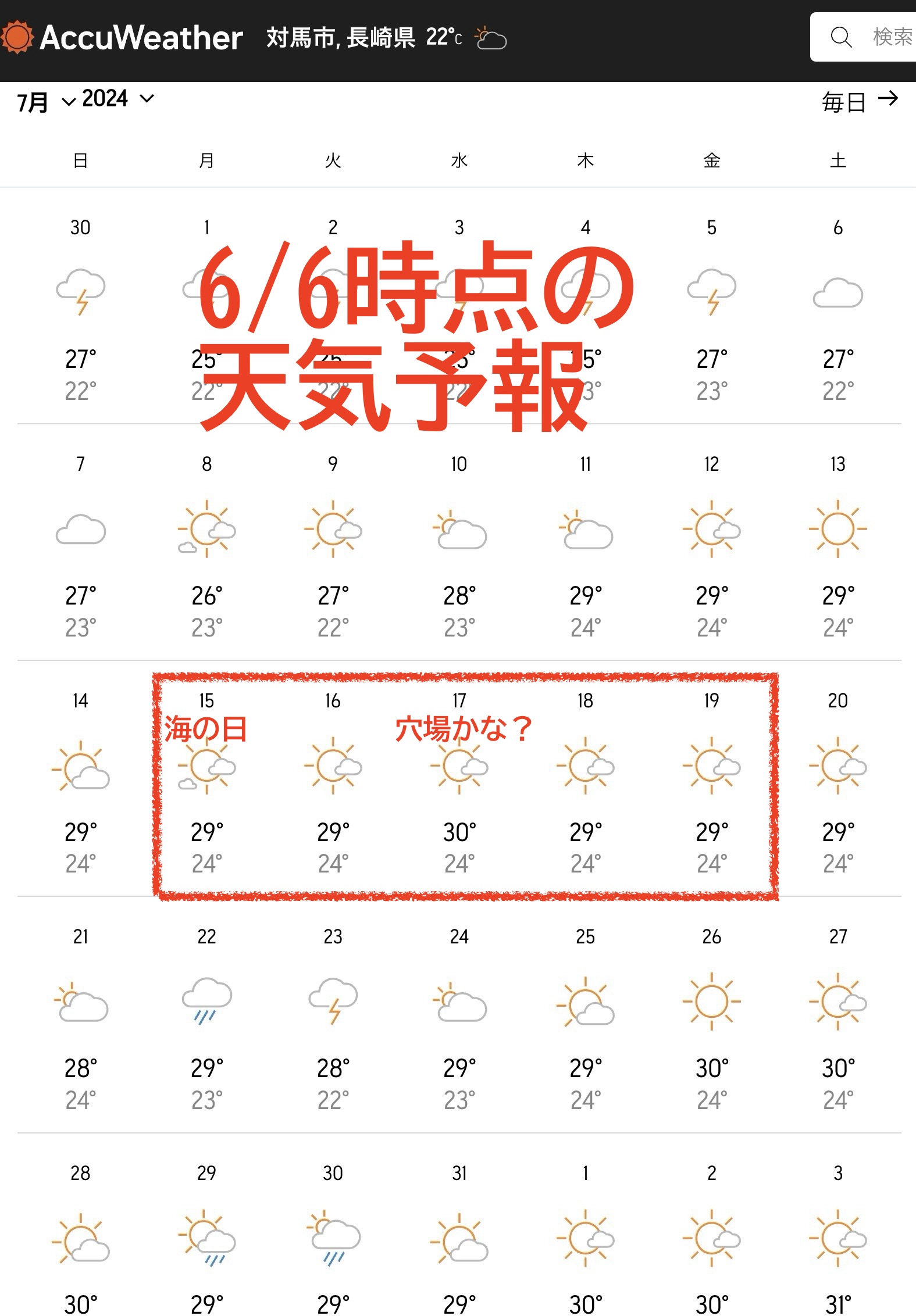Expand the 2024 year dropdown
916x1316 pixels.
coord(117,99)
